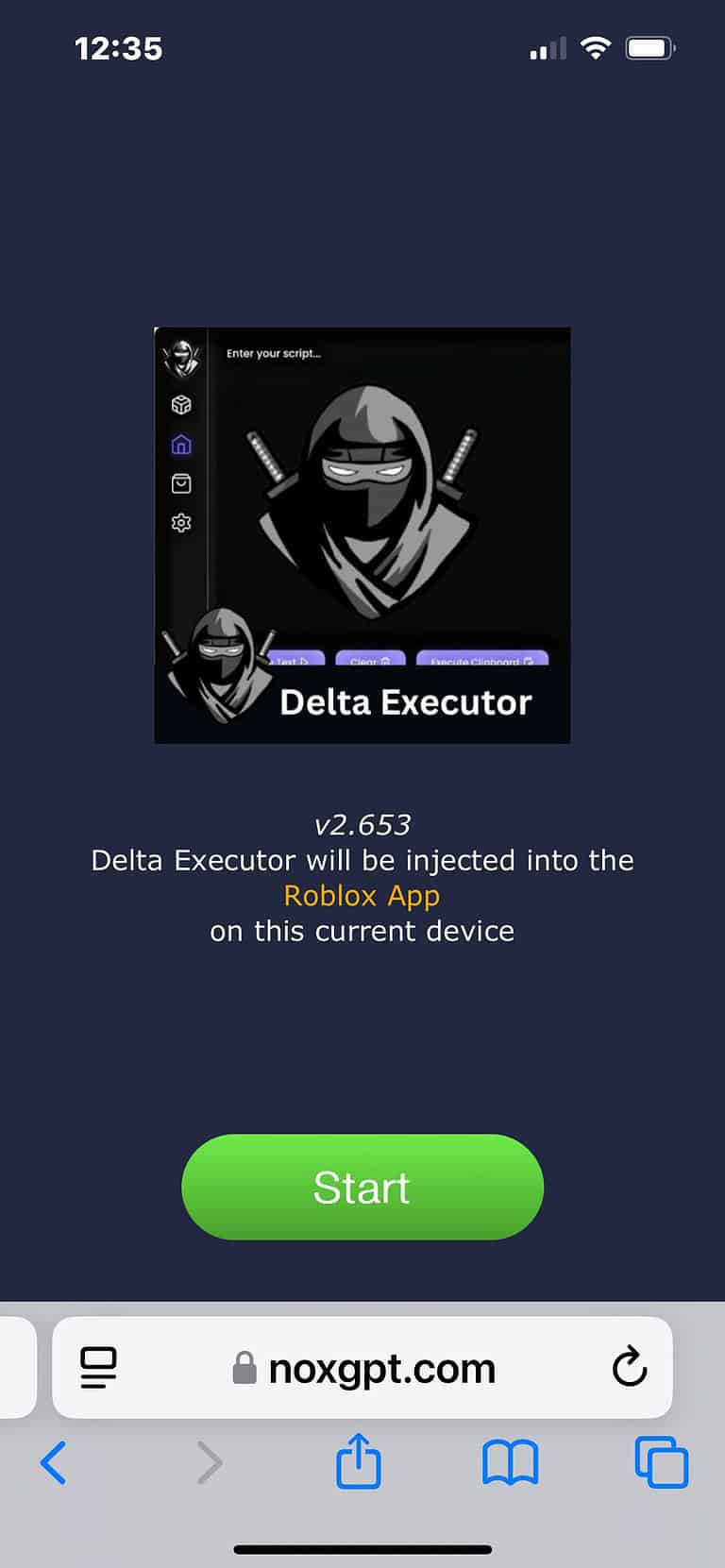725x1568 pixels.
Task: Click the shopping bag icon in the sidebar
Action: pos(181,482)
